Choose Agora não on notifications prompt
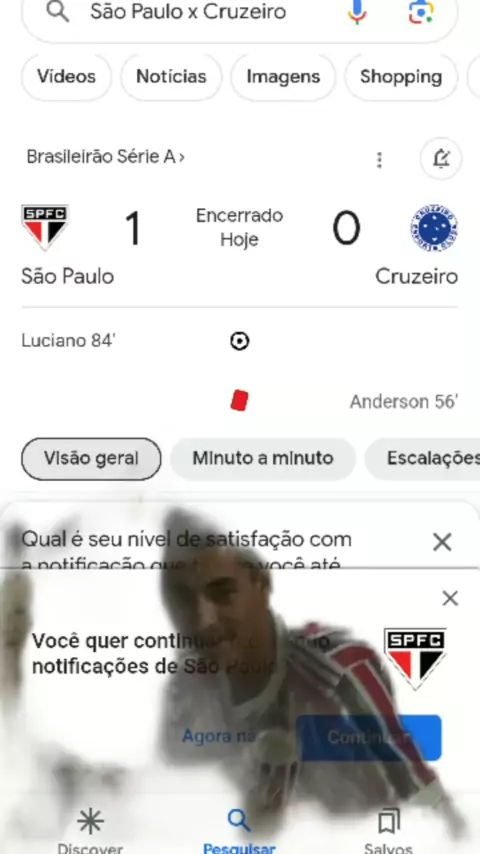 pos(219,736)
